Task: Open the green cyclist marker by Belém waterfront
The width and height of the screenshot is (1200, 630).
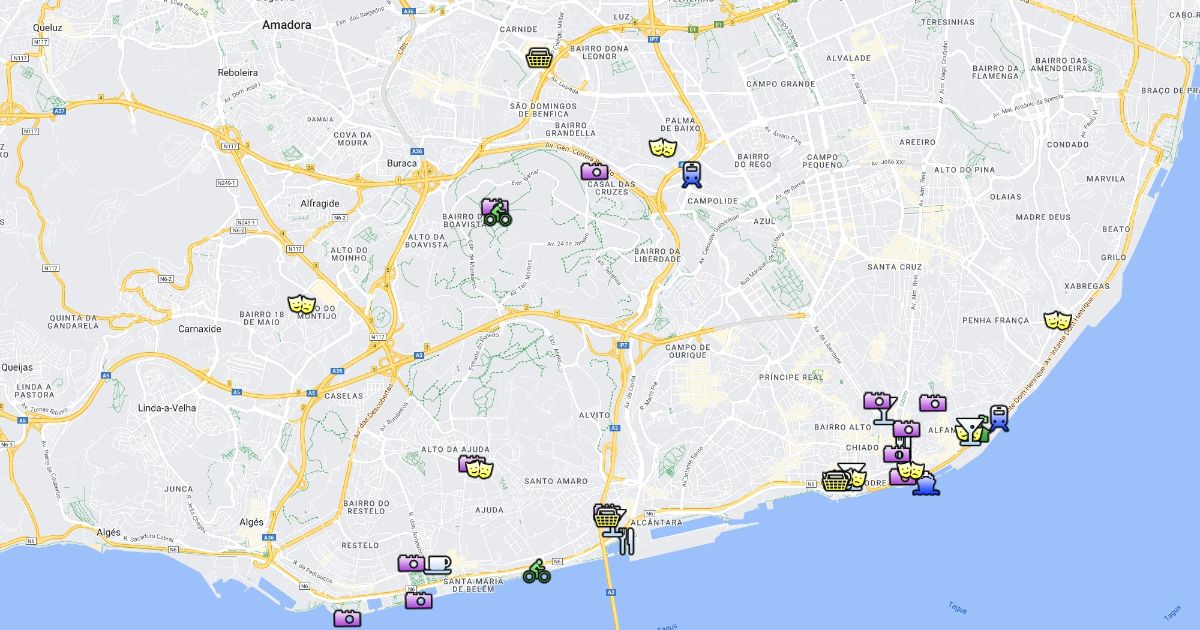Action: click(x=537, y=571)
